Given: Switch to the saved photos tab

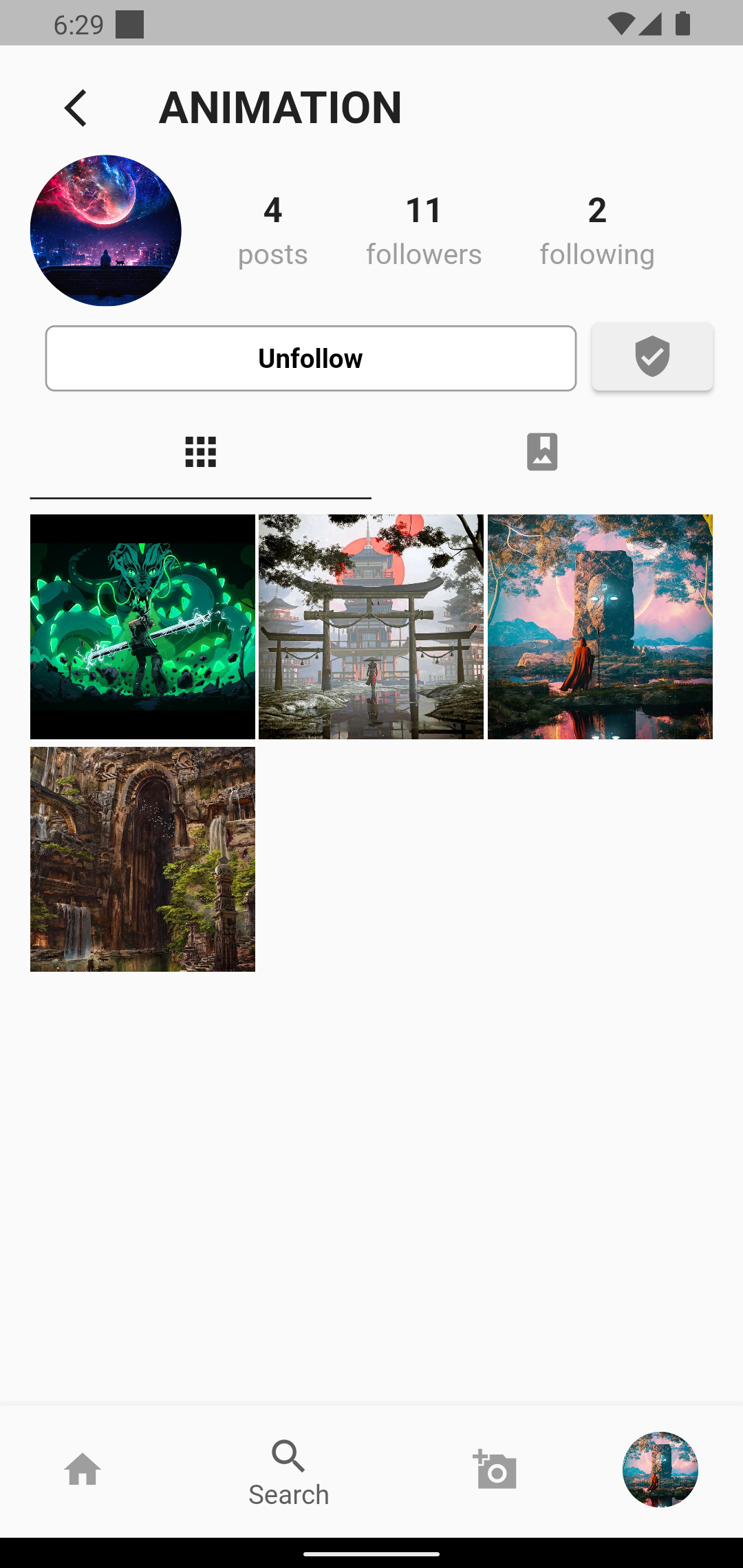Looking at the screenshot, I should [x=542, y=452].
